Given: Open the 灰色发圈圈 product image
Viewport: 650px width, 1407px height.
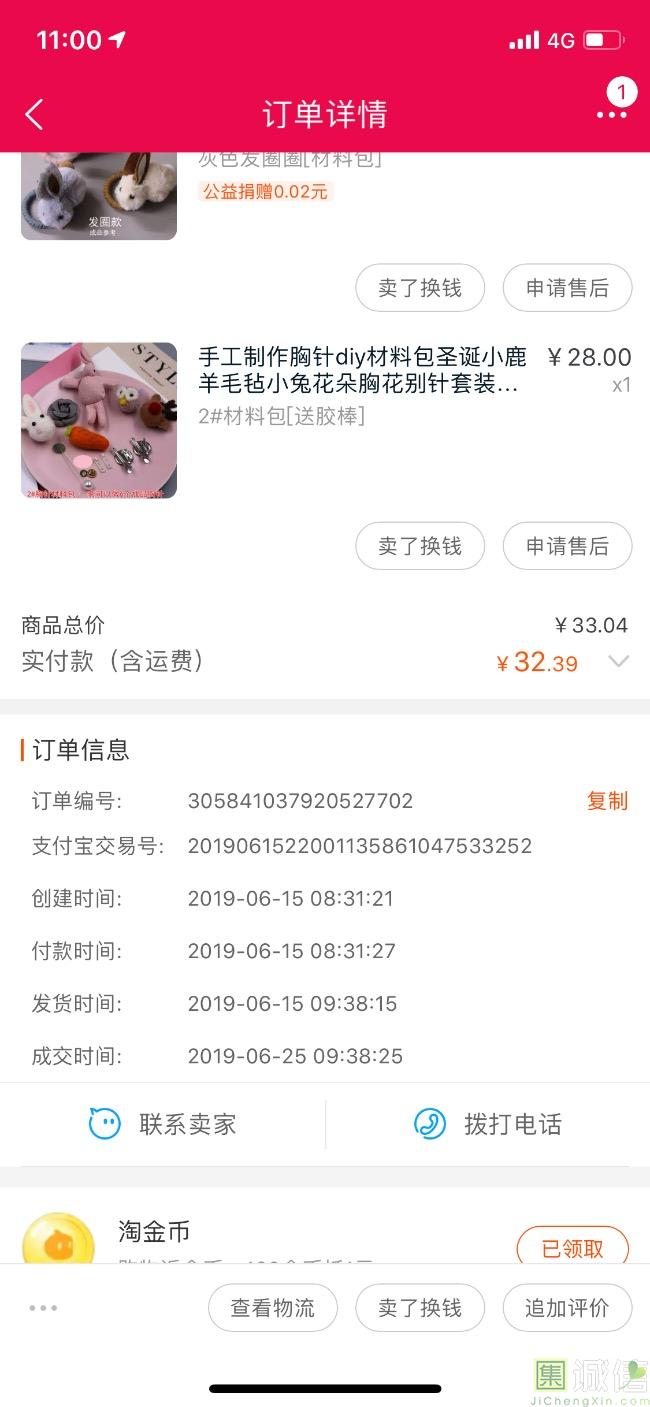Looking at the screenshot, I should 99,196.
